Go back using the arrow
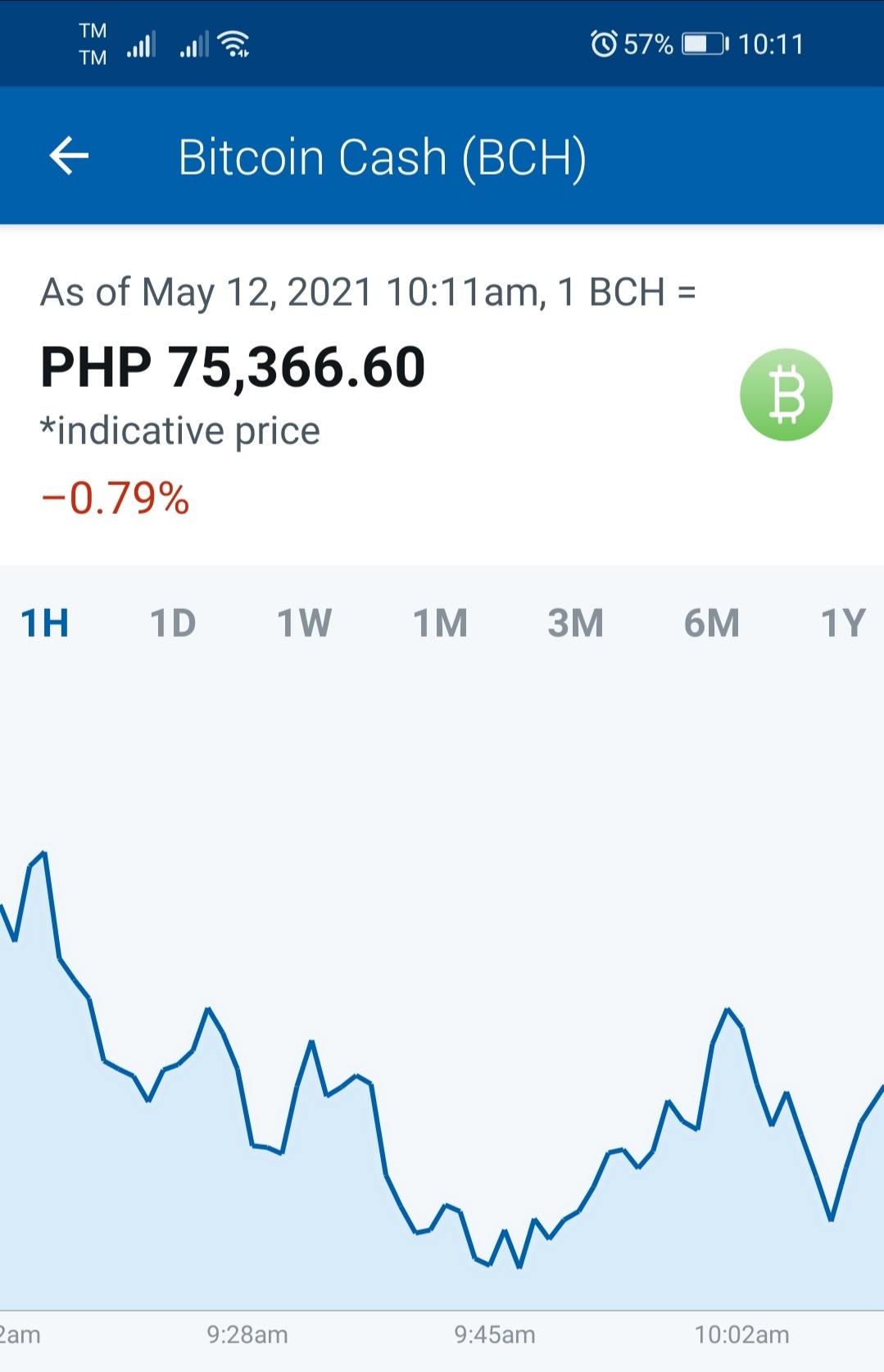The width and height of the screenshot is (884, 1372). click(x=69, y=156)
